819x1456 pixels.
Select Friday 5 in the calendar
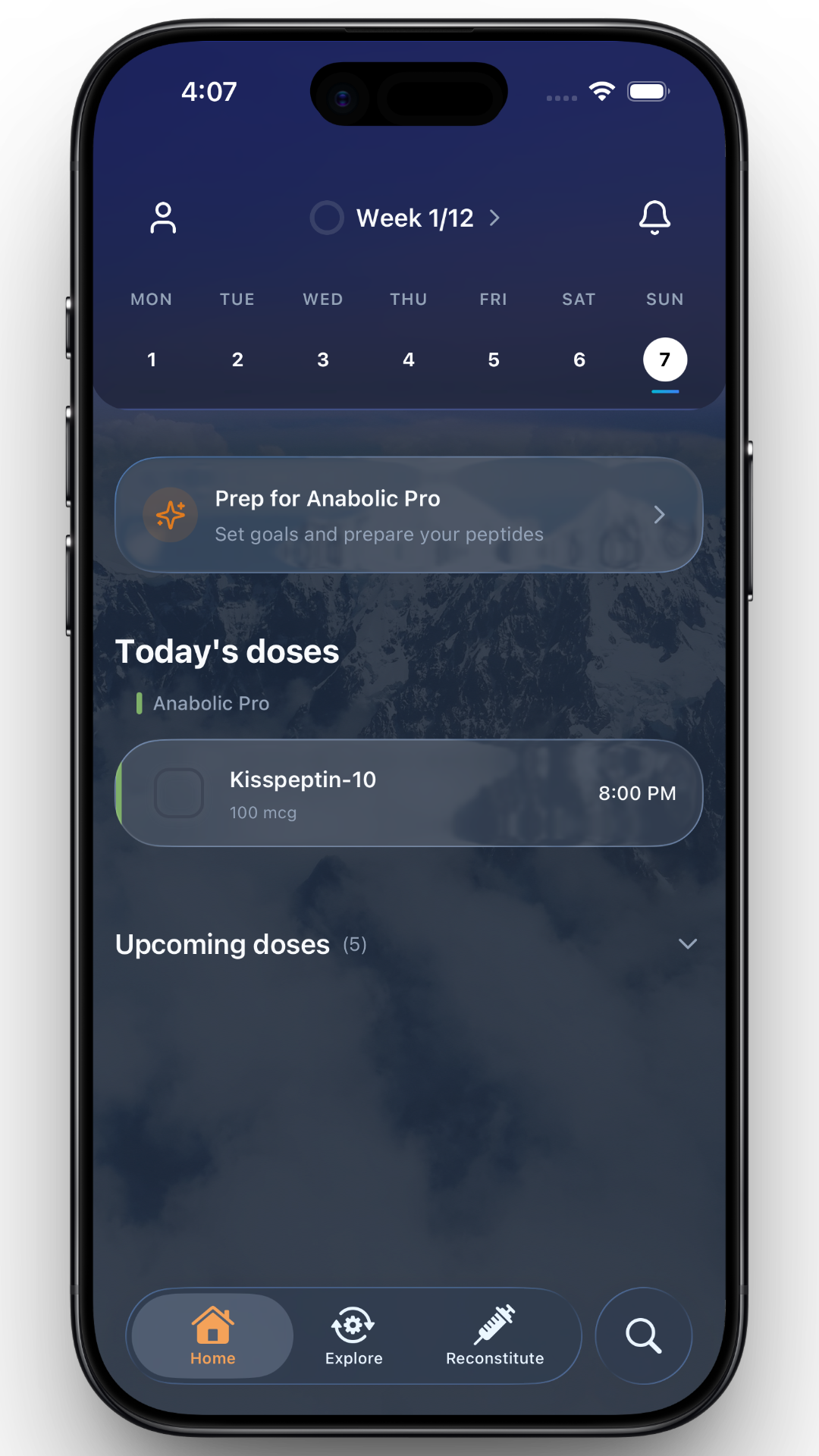point(494,359)
